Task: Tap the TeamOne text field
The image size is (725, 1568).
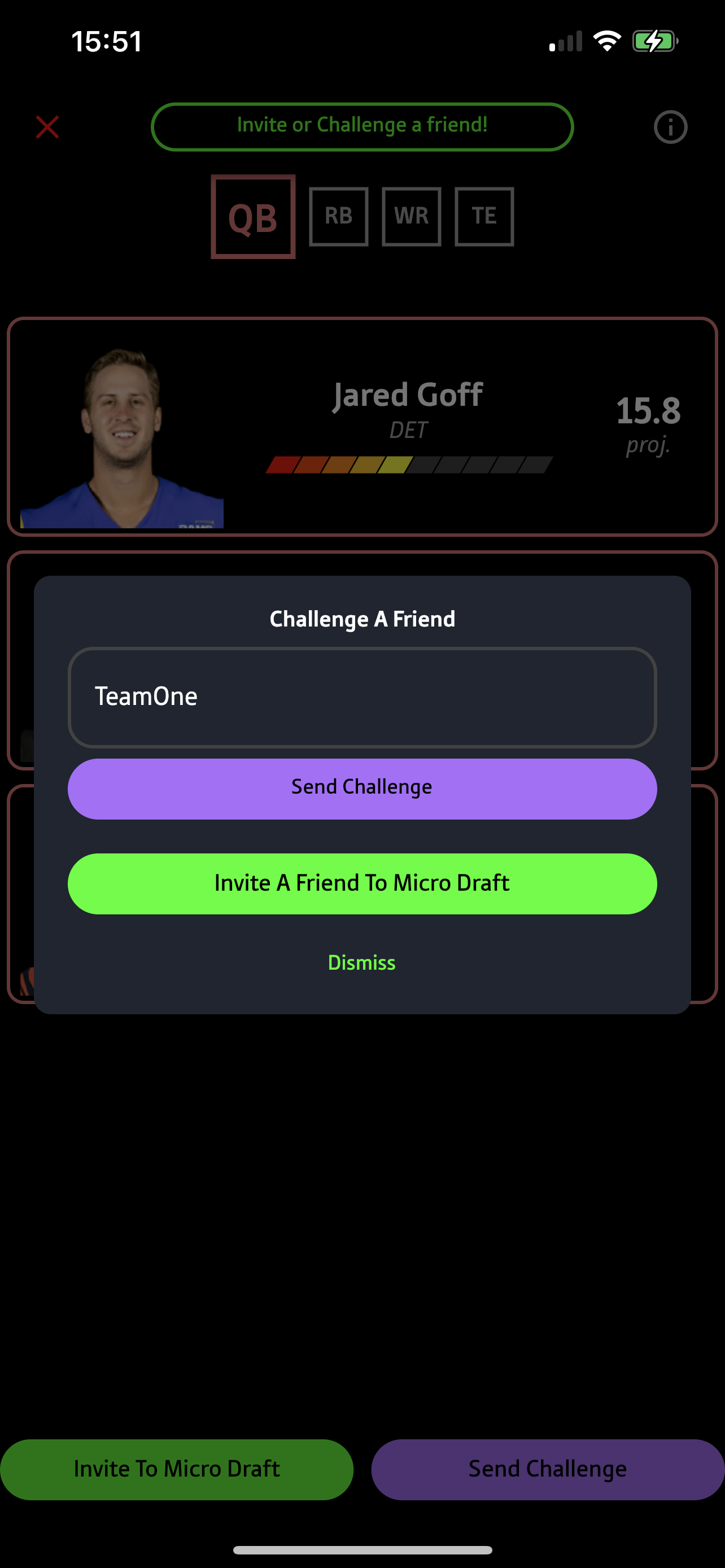Action: point(361,697)
